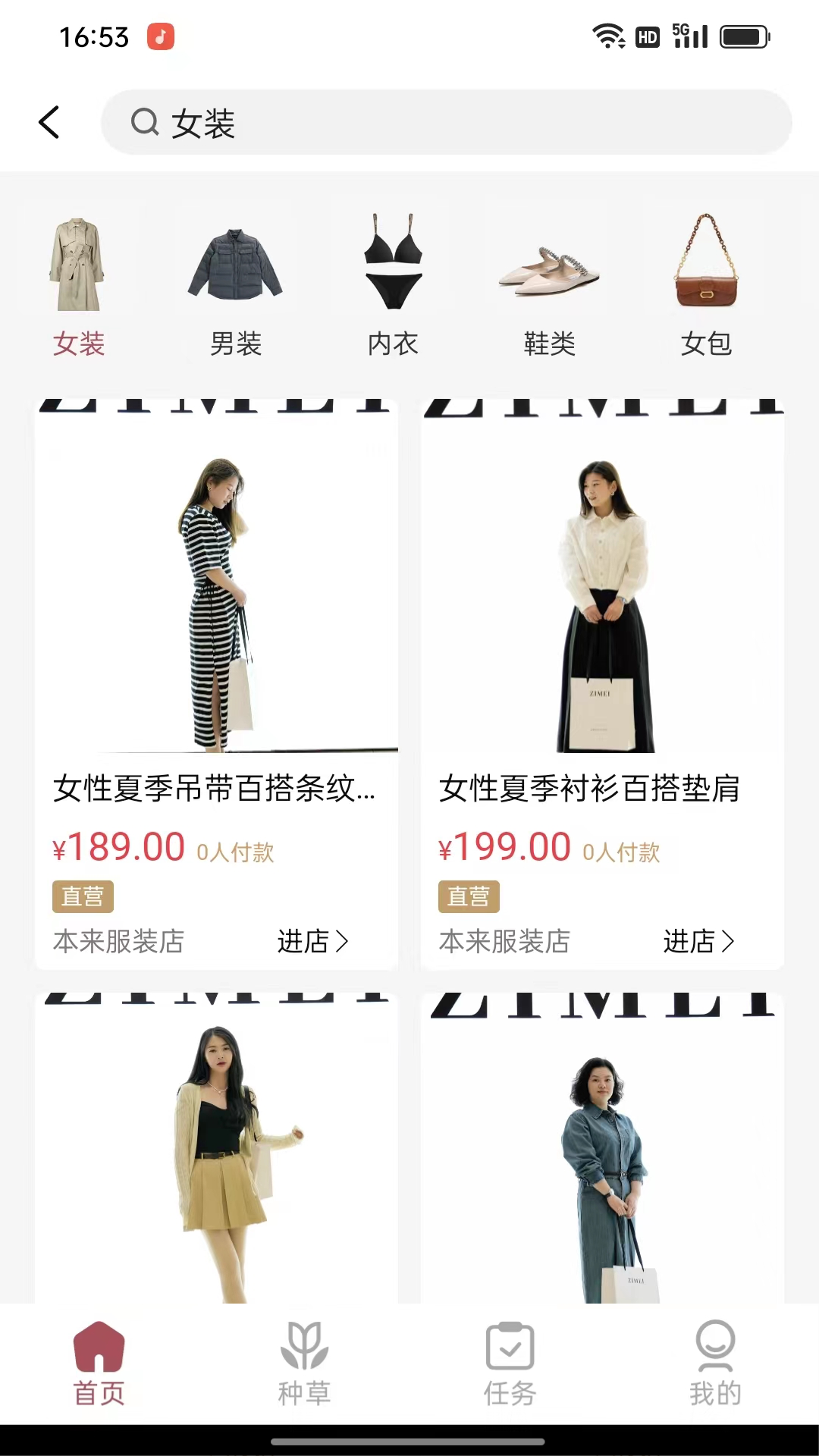Enter the shop from the ¥189.00 card
819x1456 pixels.
point(312,941)
